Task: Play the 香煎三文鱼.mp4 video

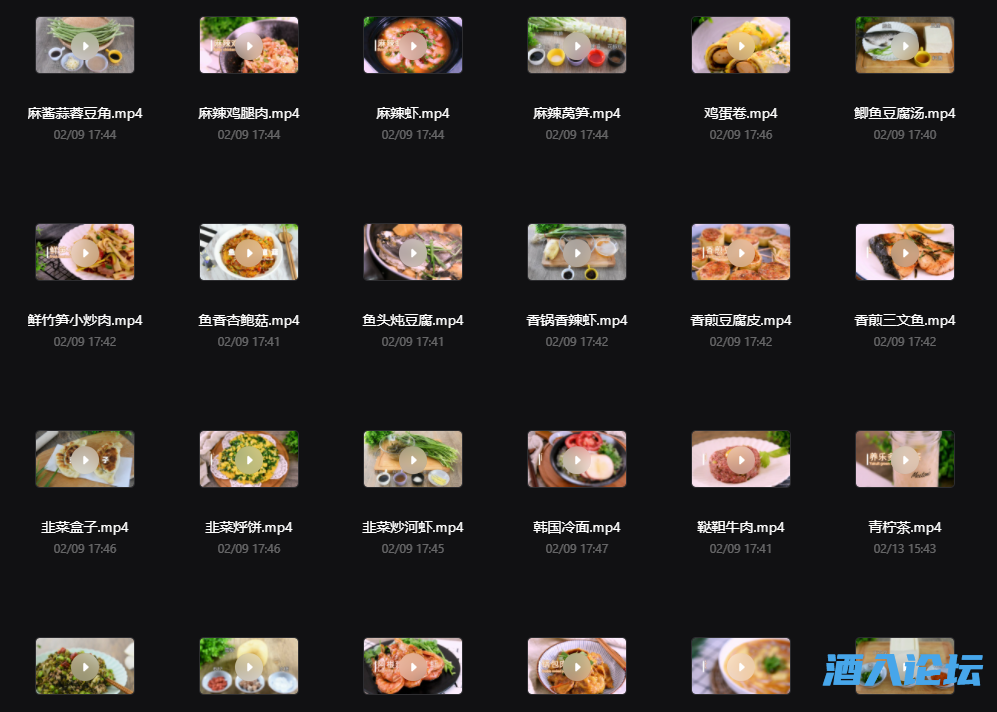Action: [905, 252]
